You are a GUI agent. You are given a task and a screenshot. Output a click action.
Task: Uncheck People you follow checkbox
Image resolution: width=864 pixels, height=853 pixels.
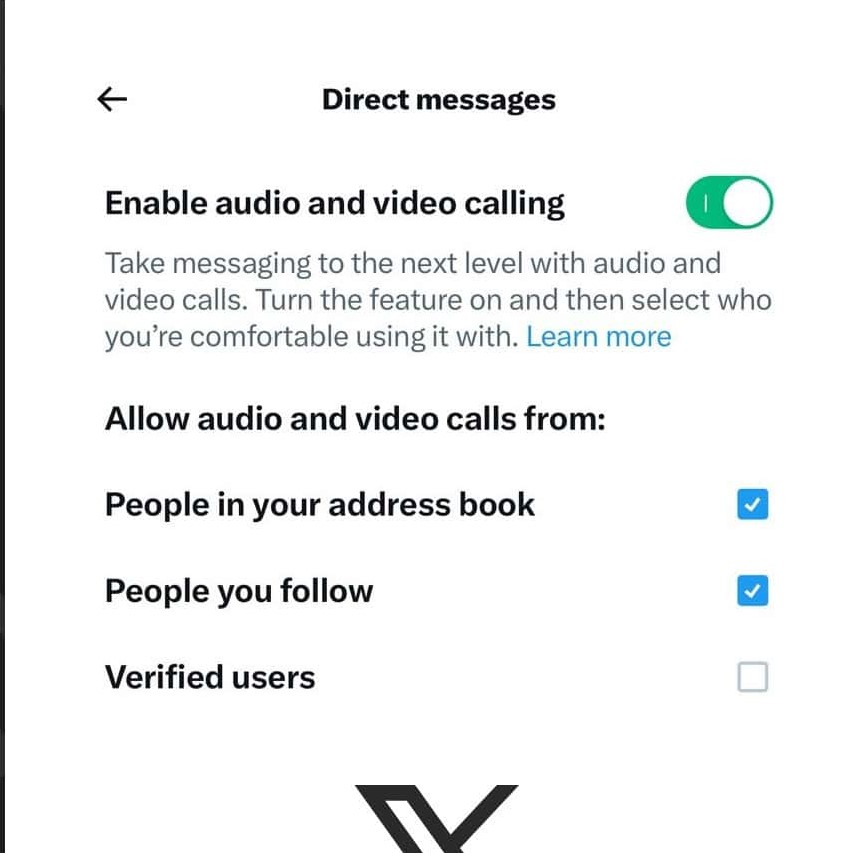pos(752,592)
